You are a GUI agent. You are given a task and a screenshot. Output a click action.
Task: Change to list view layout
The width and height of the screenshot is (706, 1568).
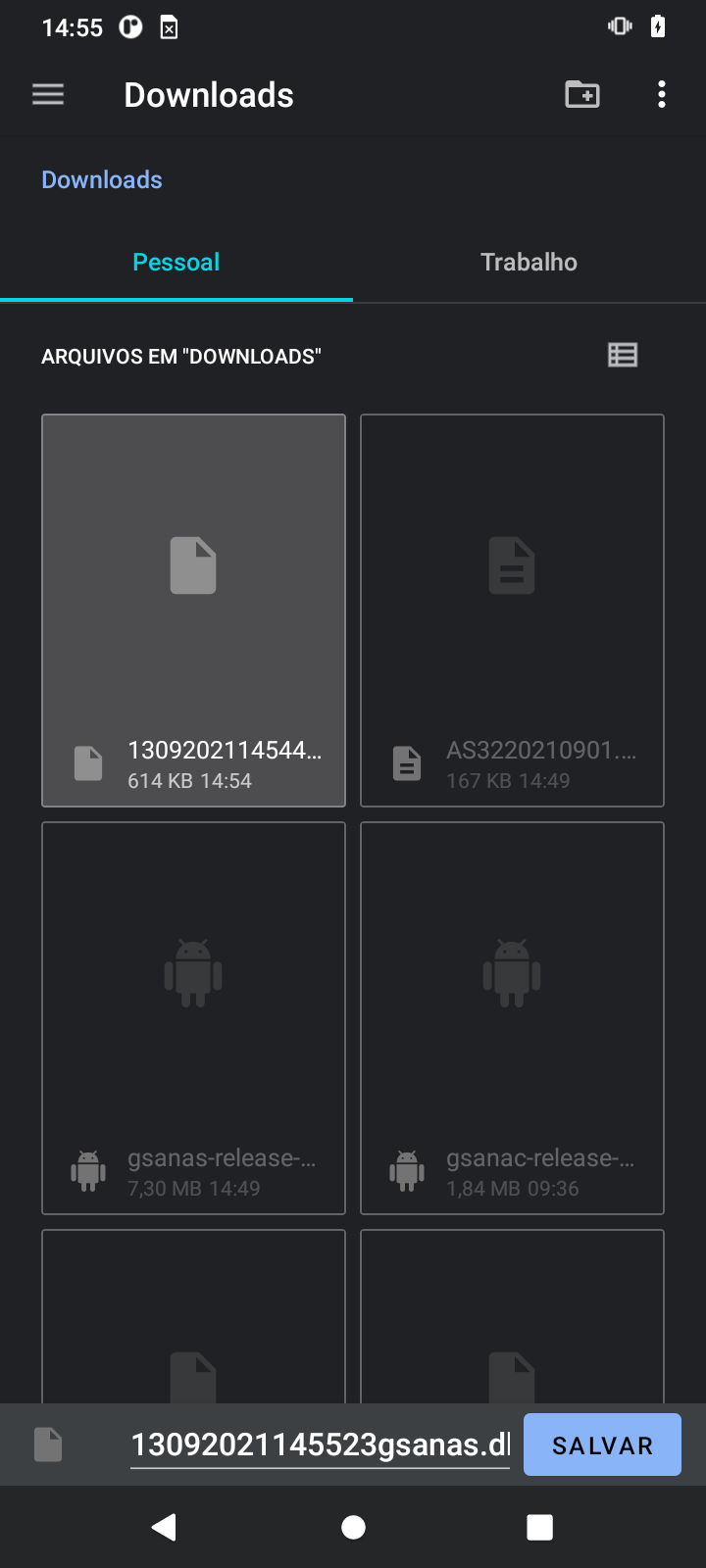tap(623, 355)
